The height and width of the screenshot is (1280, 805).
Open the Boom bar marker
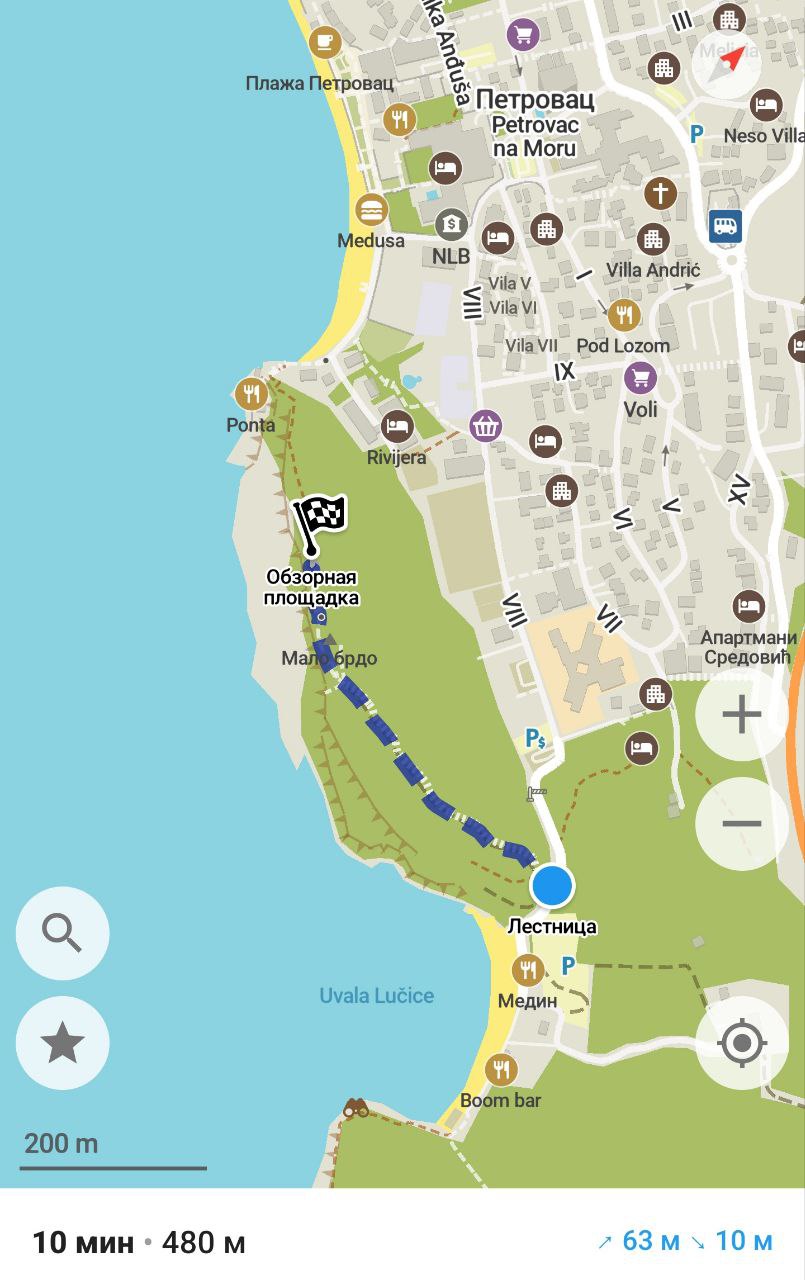pos(501,1070)
